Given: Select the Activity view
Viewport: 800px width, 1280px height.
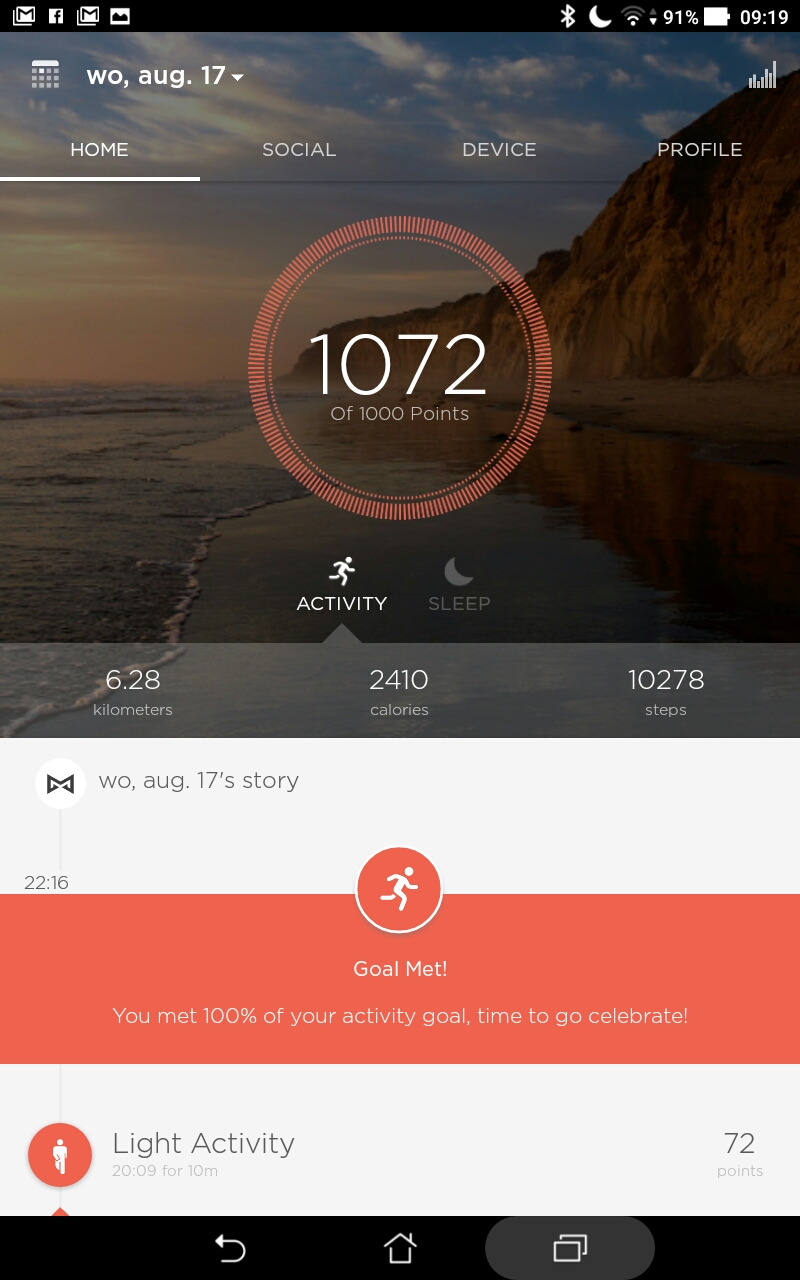Looking at the screenshot, I should [x=342, y=586].
